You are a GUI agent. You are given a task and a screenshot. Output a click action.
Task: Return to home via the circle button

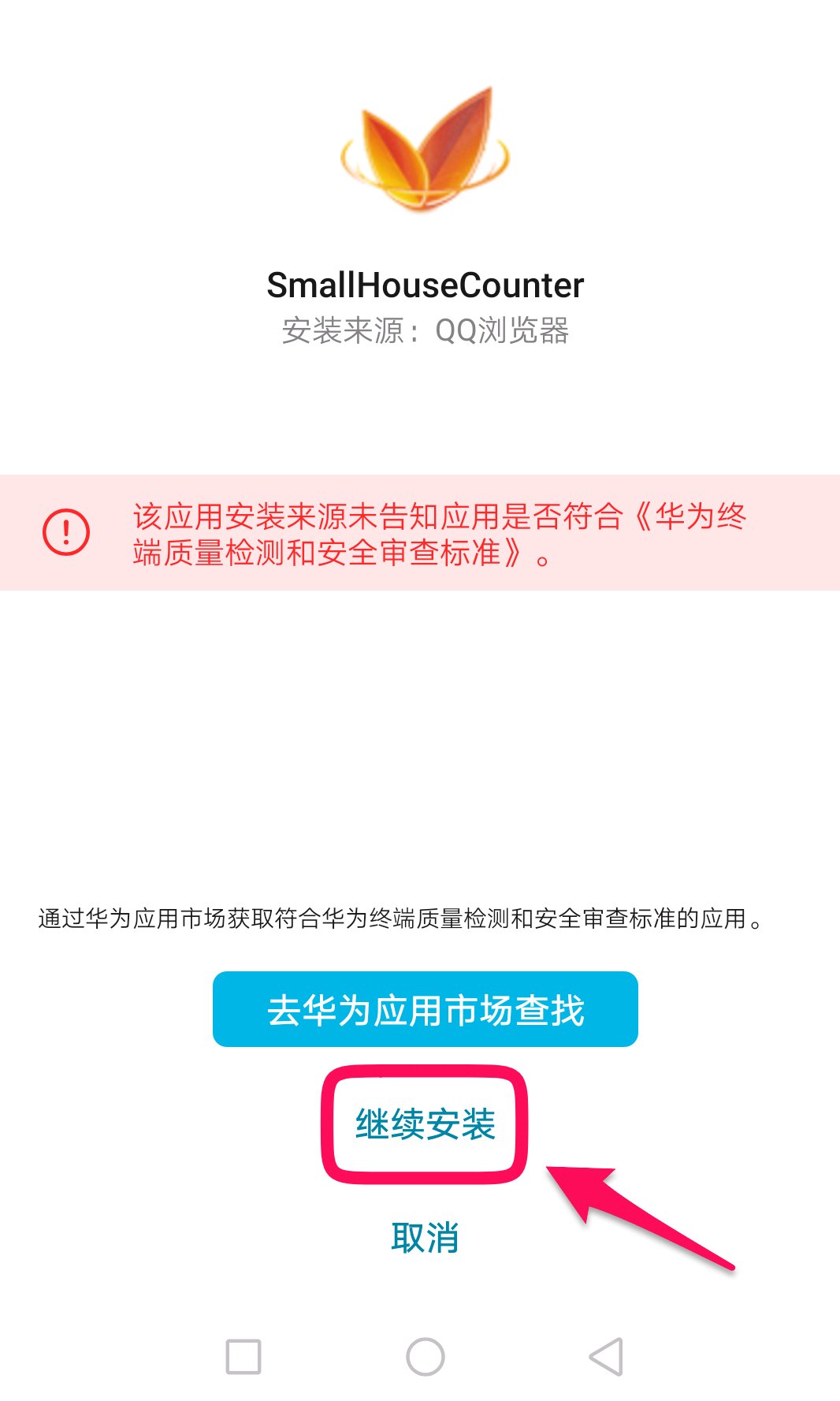[x=425, y=1357]
